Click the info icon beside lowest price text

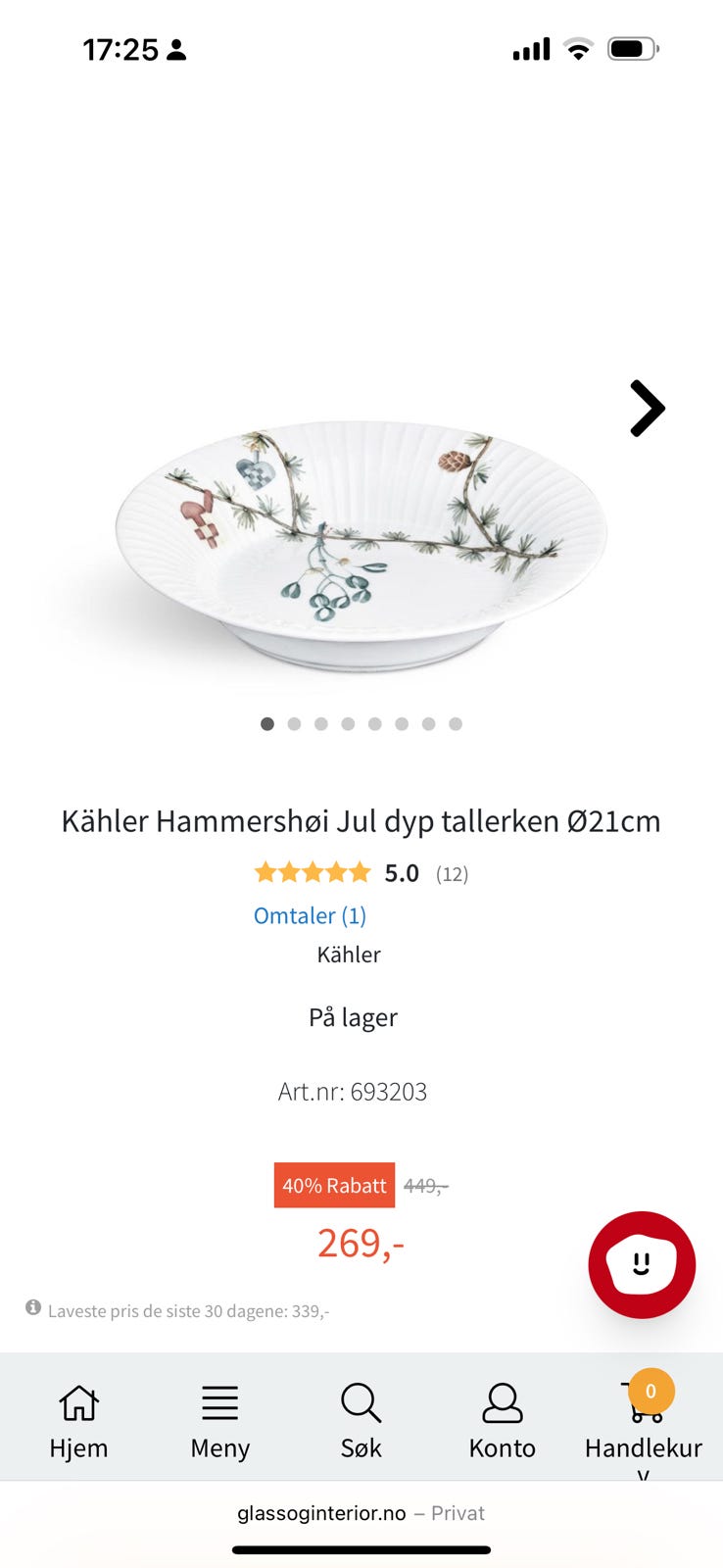click(32, 1309)
